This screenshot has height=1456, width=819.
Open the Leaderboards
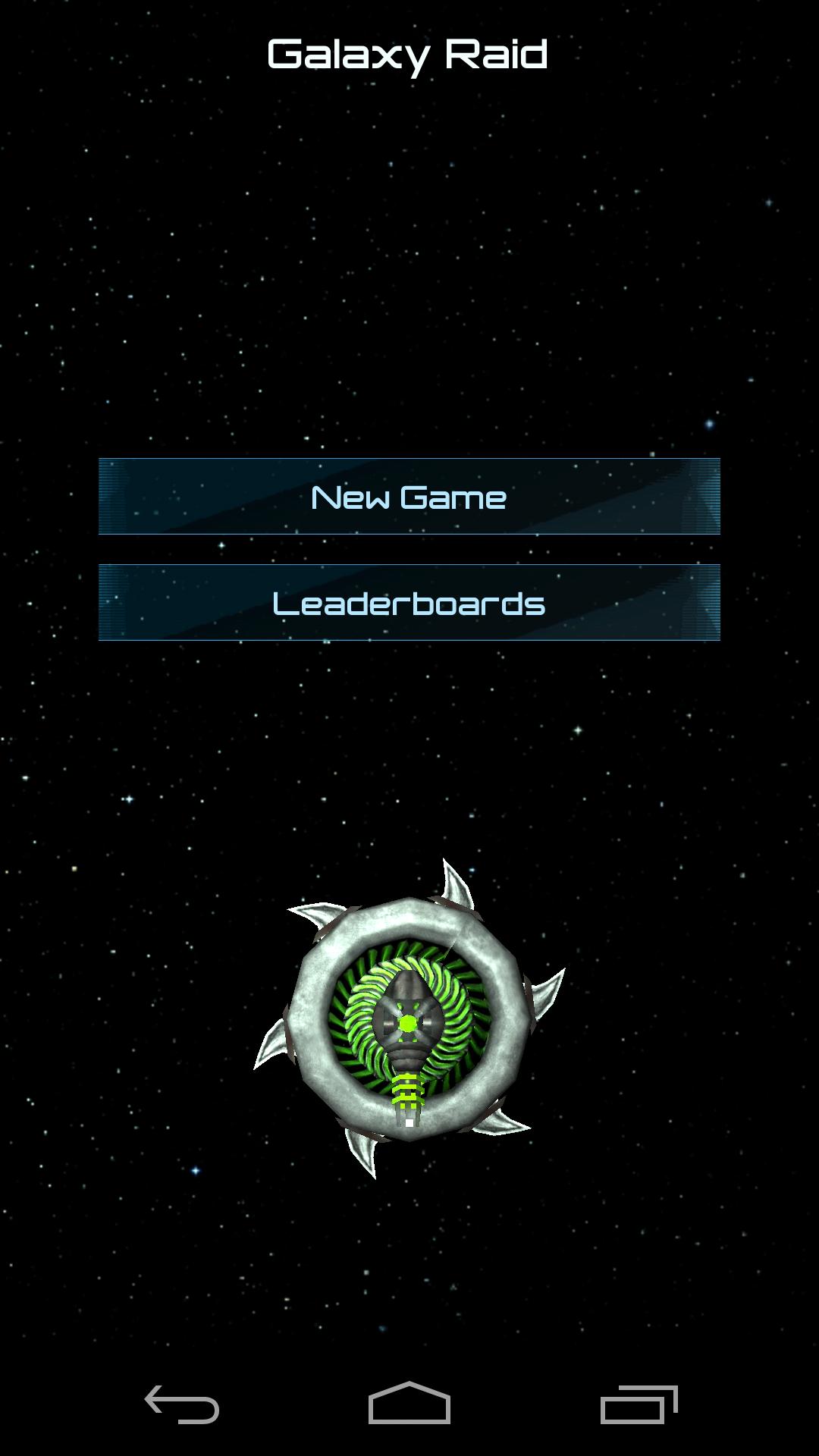coord(409,603)
